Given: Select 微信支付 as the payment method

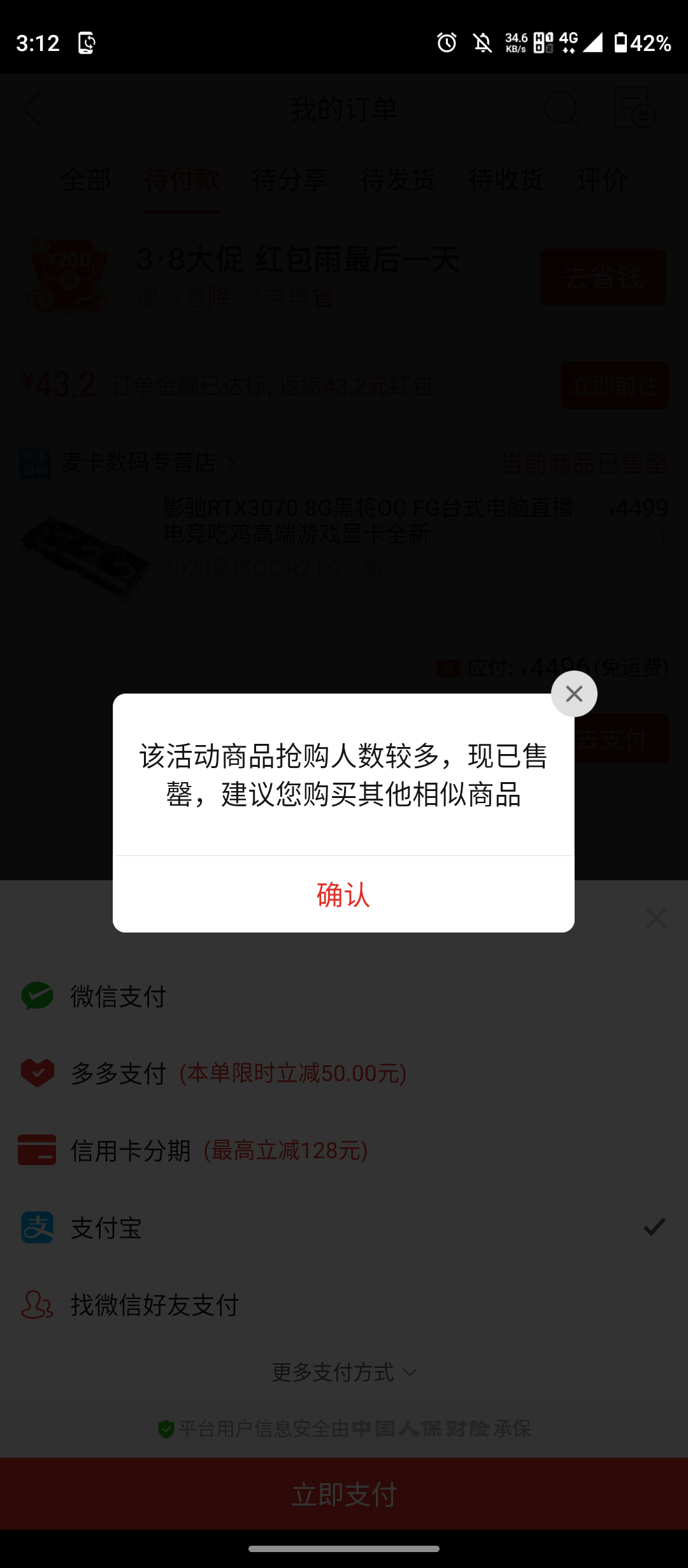Looking at the screenshot, I should [118, 996].
